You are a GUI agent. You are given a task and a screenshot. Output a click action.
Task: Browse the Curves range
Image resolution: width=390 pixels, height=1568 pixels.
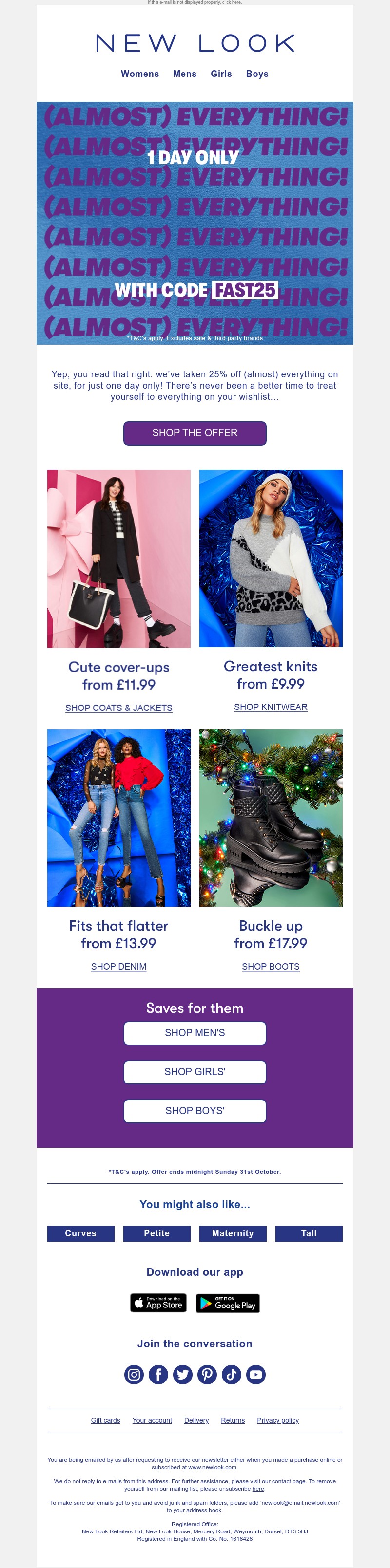[80, 1233]
